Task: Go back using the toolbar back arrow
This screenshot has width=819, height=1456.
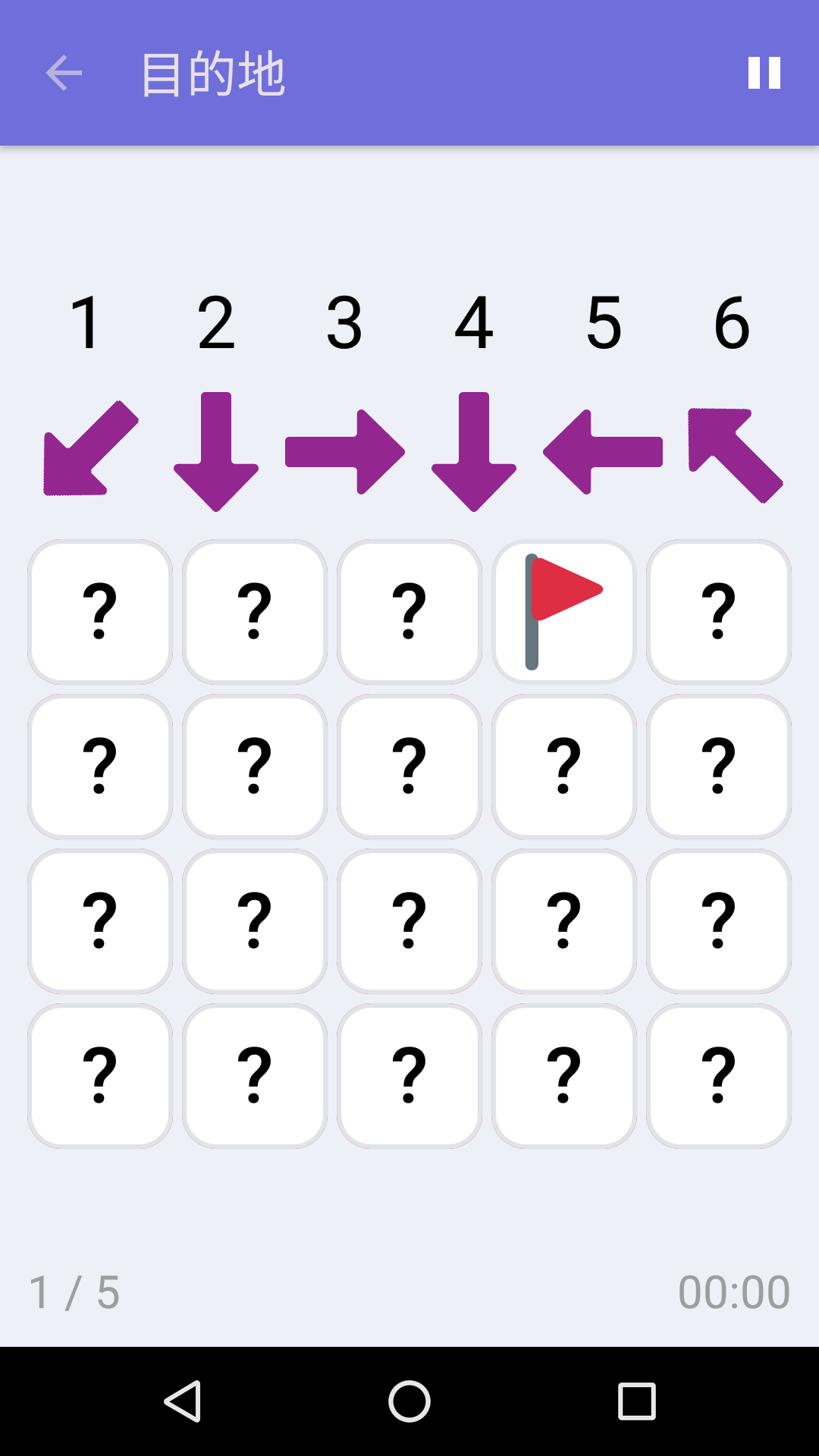Action: coord(64,73)
